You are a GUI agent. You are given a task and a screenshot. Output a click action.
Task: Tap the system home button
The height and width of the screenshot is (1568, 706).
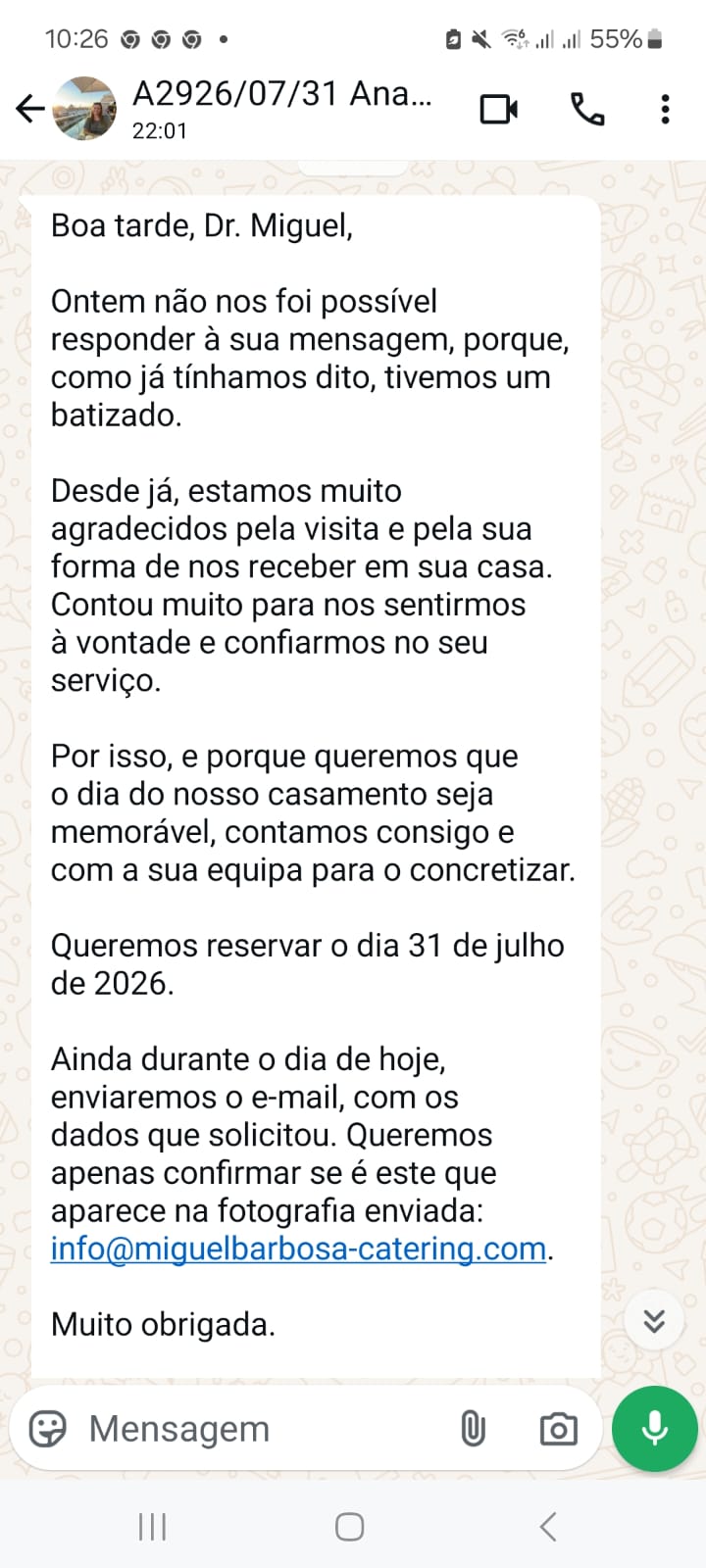(350, 1526)
